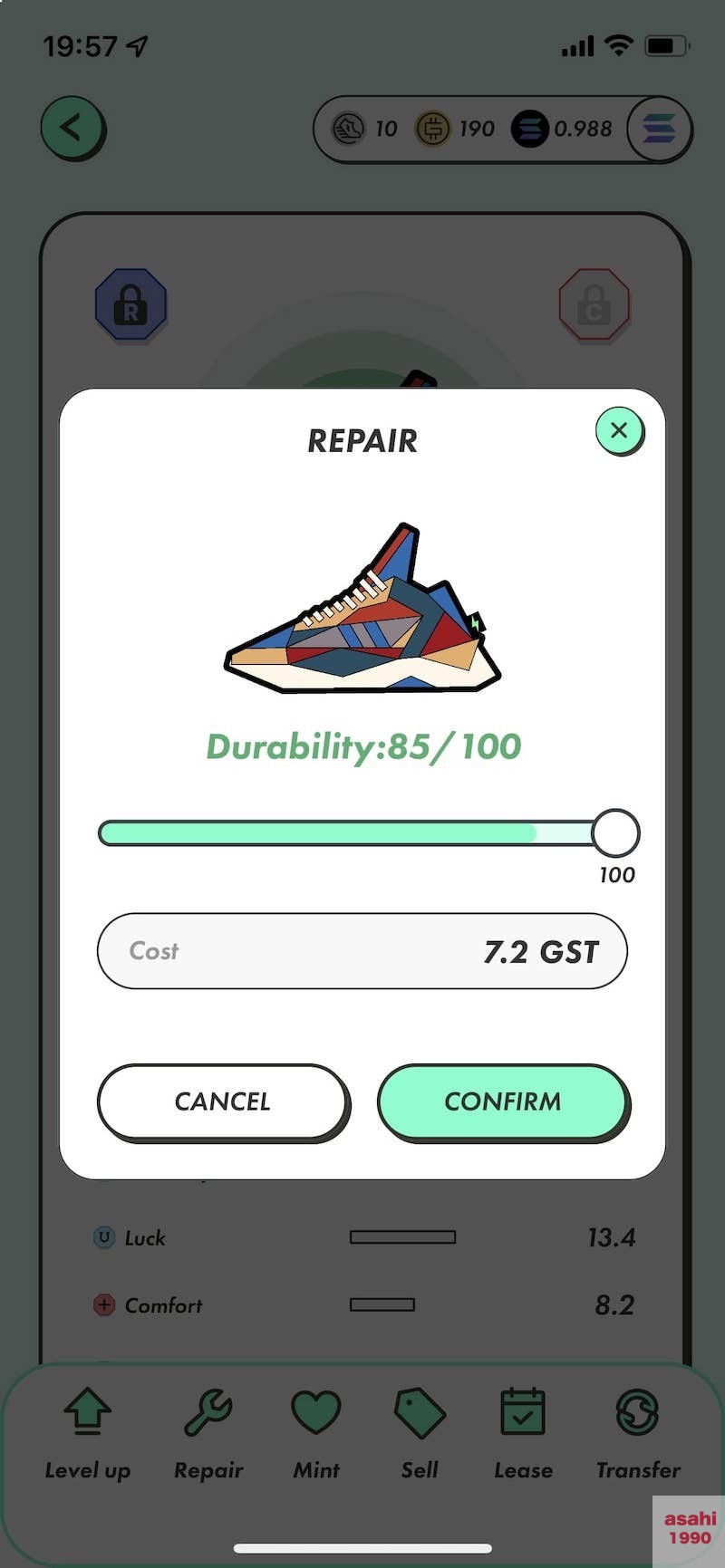Screen dimensions: 725x1568
Task: Open the Mint option
Action: tap(315, 1433)
